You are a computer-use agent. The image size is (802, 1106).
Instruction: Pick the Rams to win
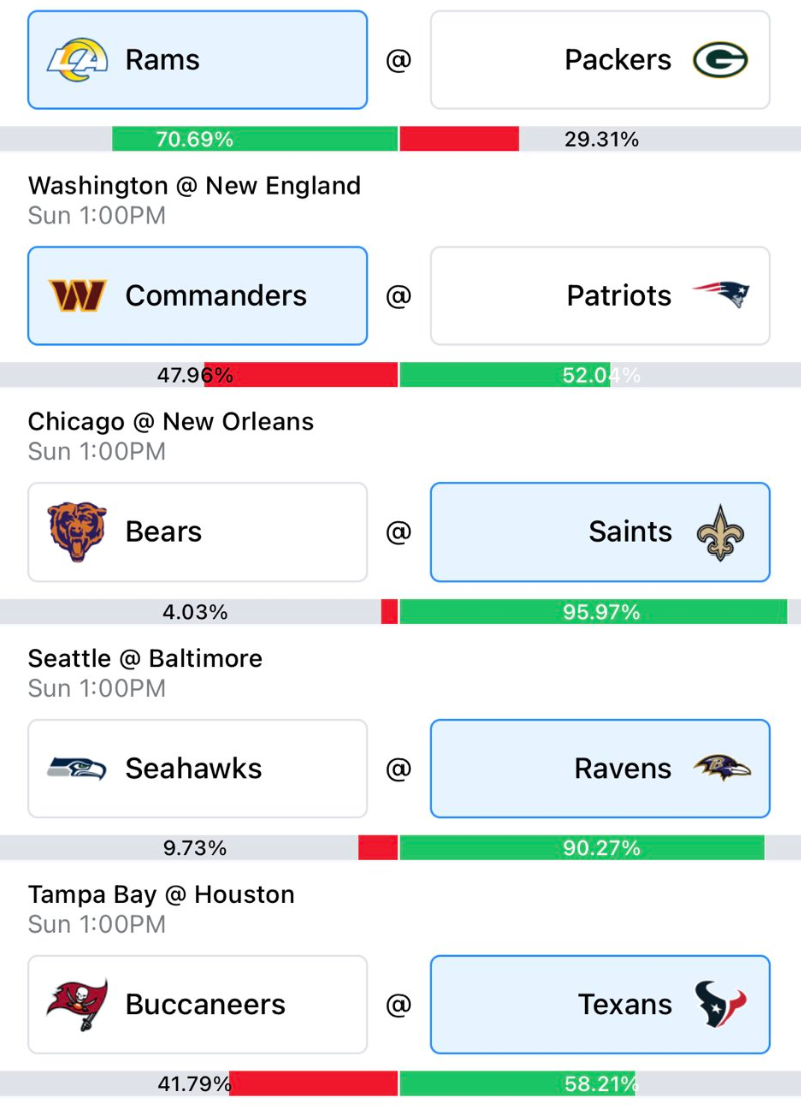point(197,60)
